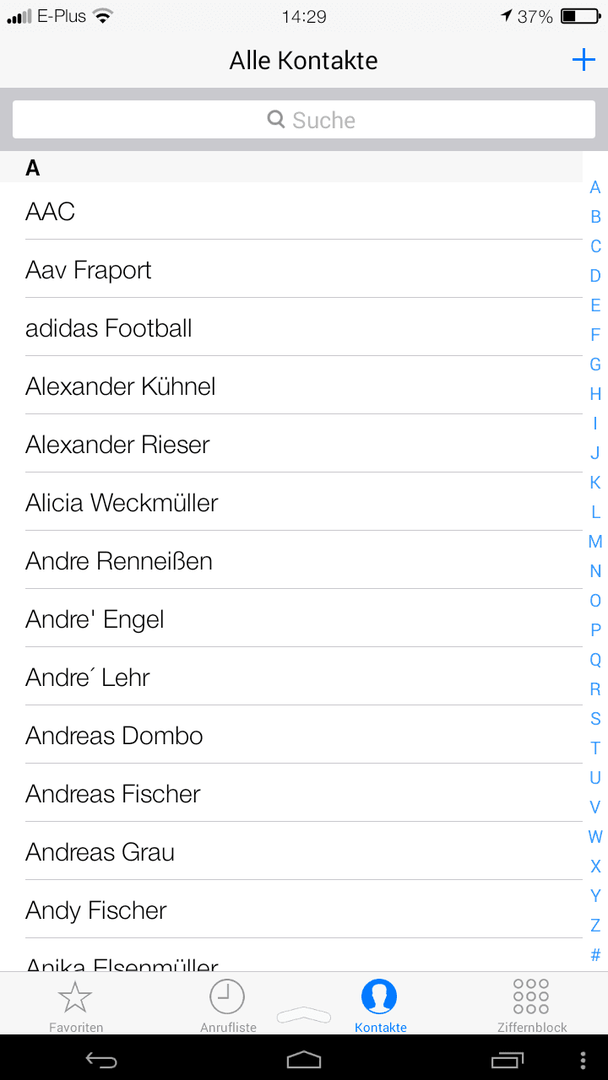Jump to letter M in index

tap(596, 541)
